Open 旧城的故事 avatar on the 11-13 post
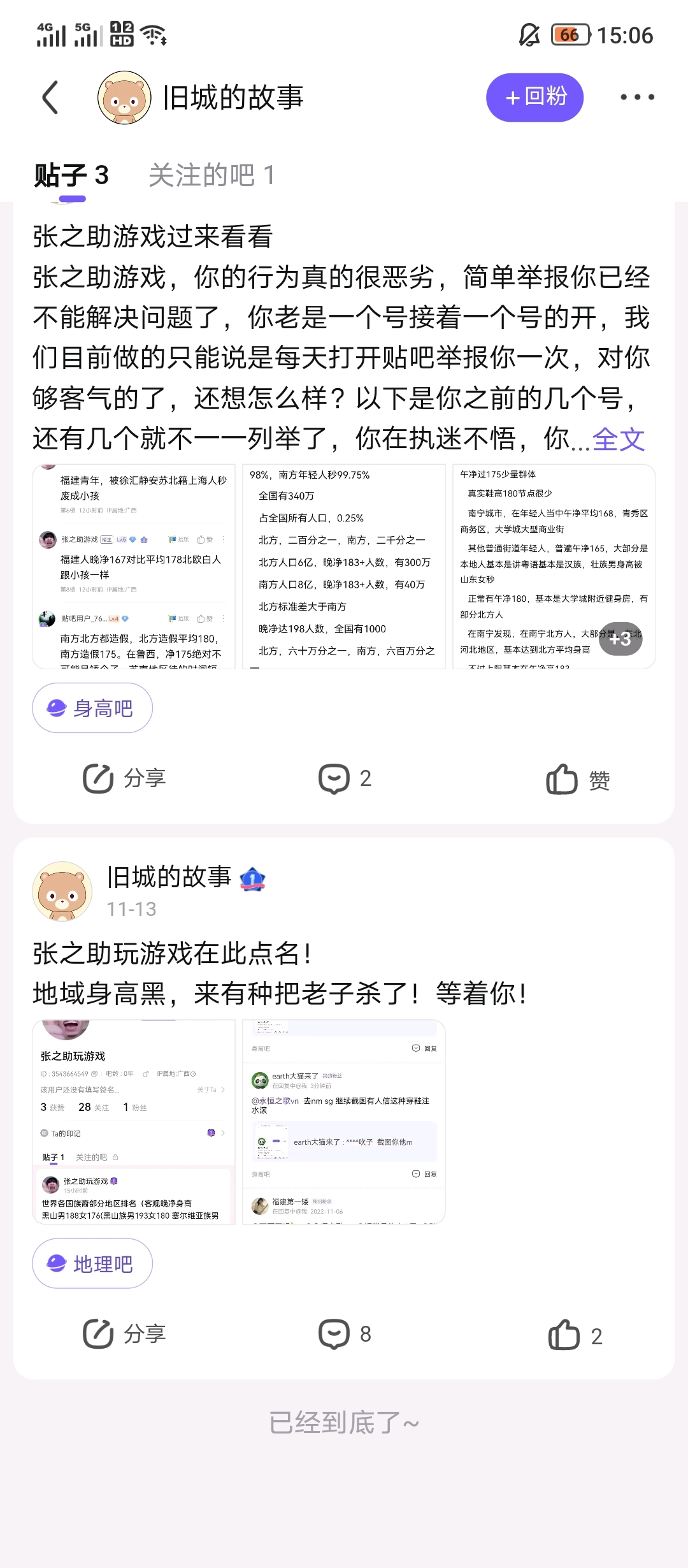This screenshot has height=1568, width=688. (x=62, y=891)
